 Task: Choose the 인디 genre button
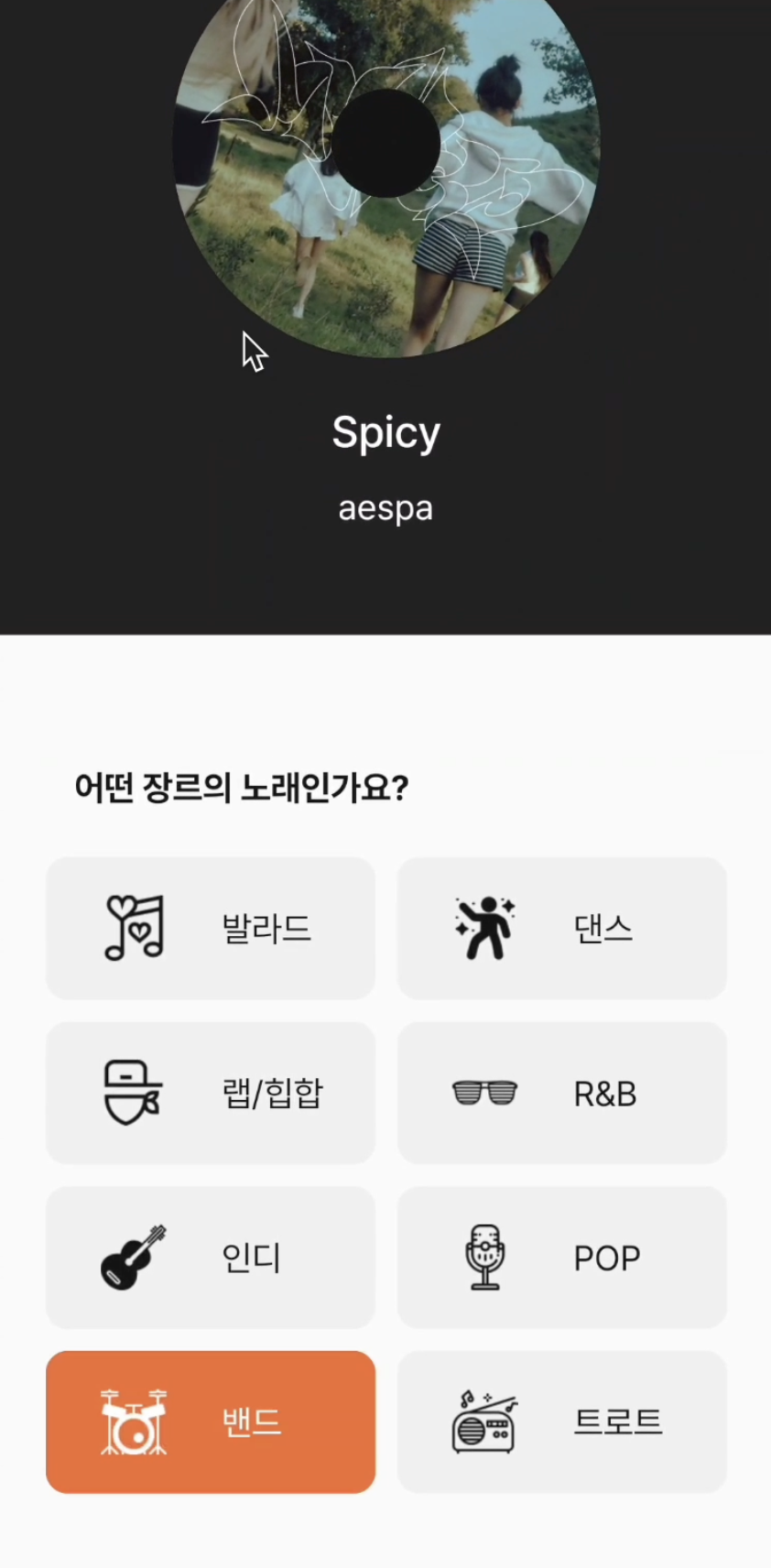click(x=211, y=1258)
